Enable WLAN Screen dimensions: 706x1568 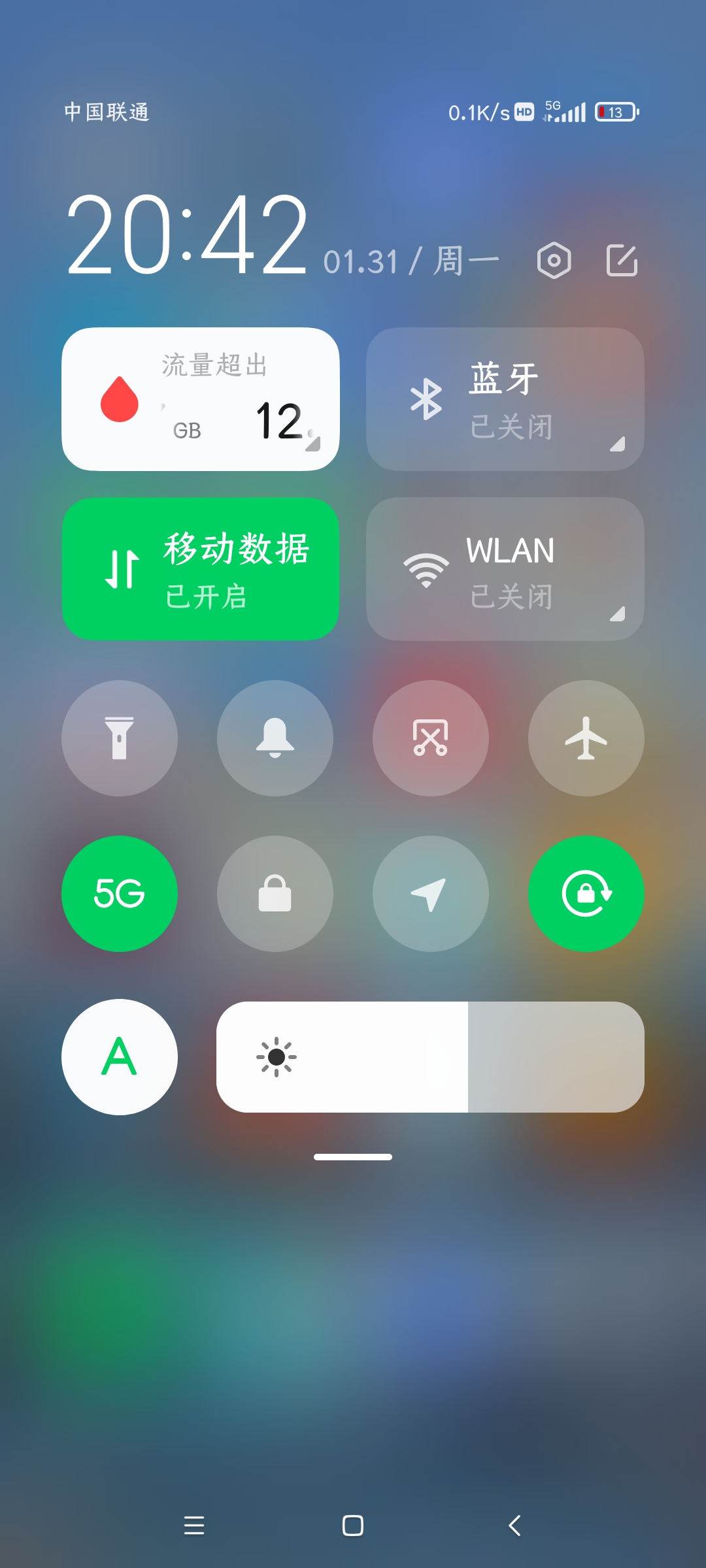point(505,569)
